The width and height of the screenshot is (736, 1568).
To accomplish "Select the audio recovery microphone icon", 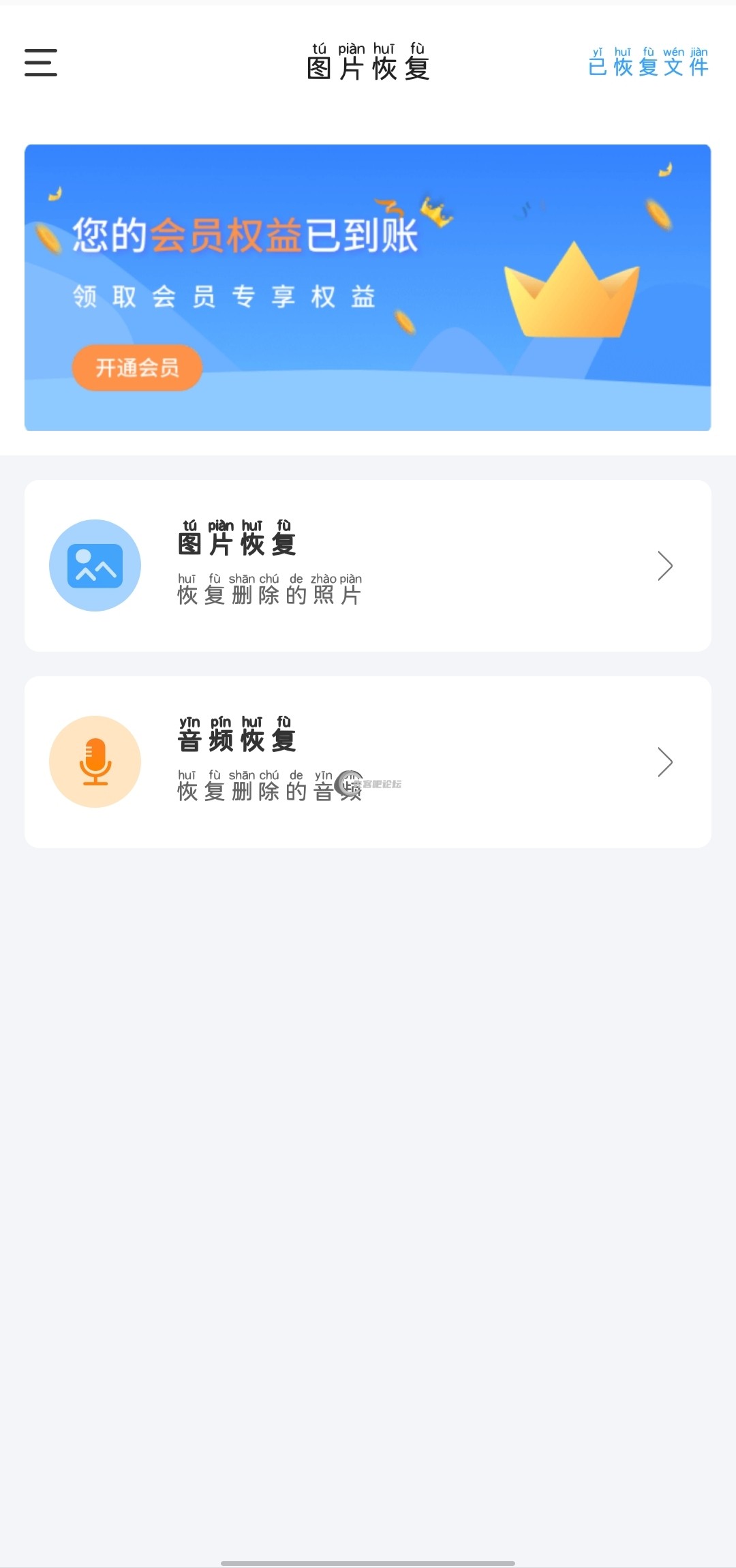I will point(95,762).
